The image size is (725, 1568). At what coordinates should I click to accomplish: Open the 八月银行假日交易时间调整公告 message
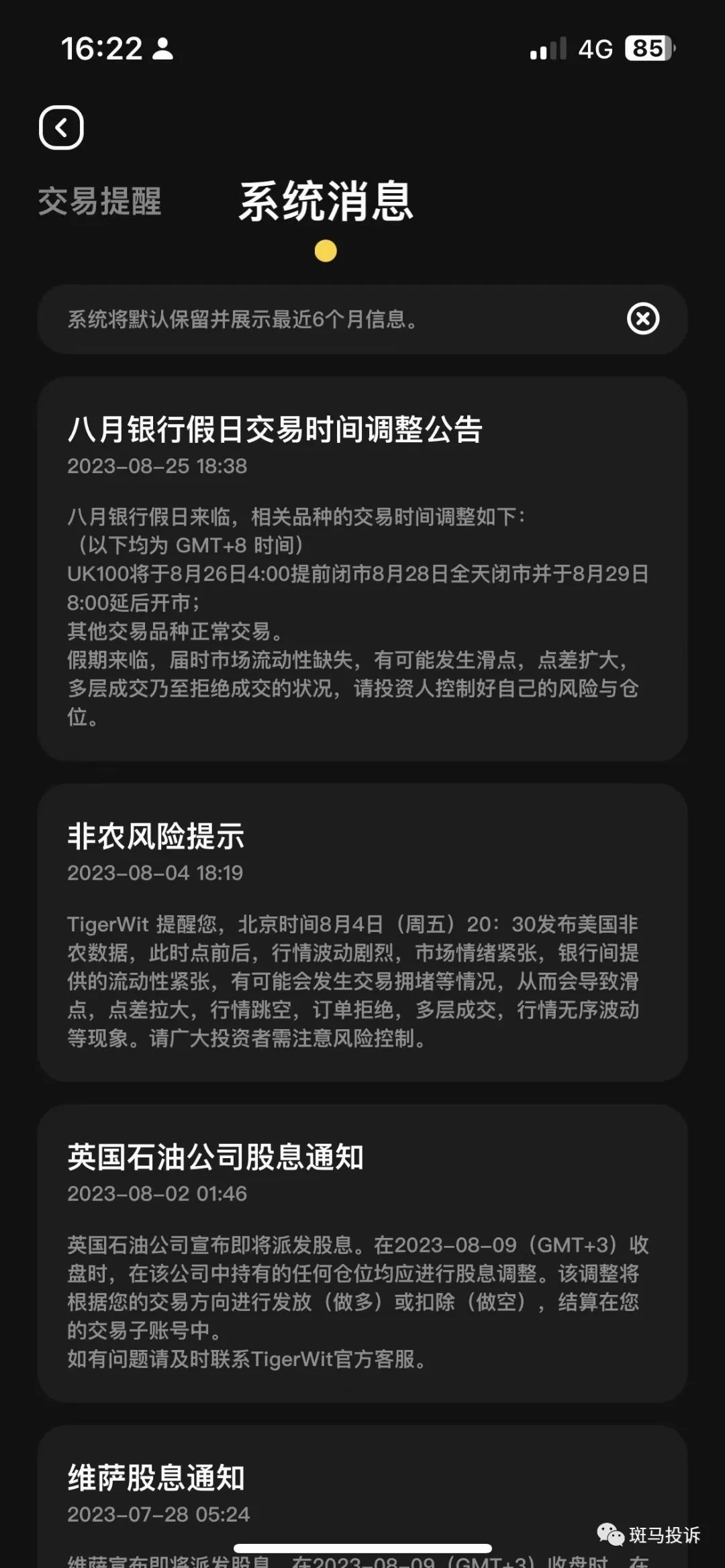pyautogui.click(x=362, y=569)
